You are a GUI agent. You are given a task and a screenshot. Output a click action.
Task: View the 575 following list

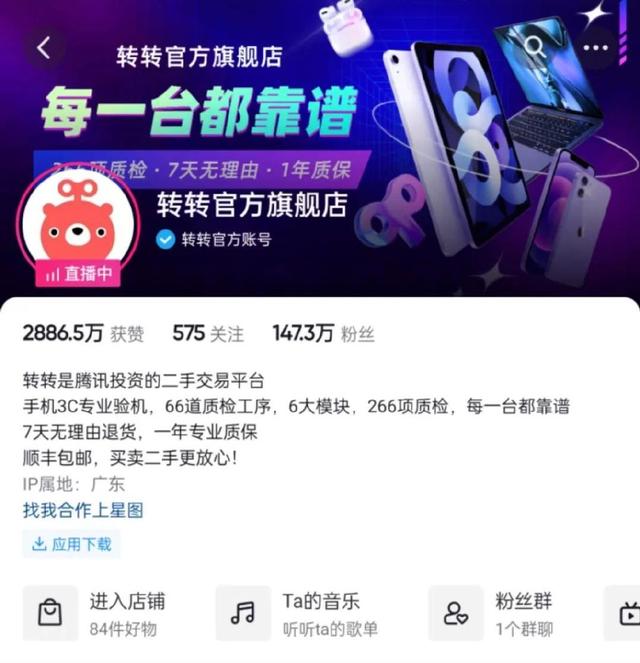click(x=207, y=334)
